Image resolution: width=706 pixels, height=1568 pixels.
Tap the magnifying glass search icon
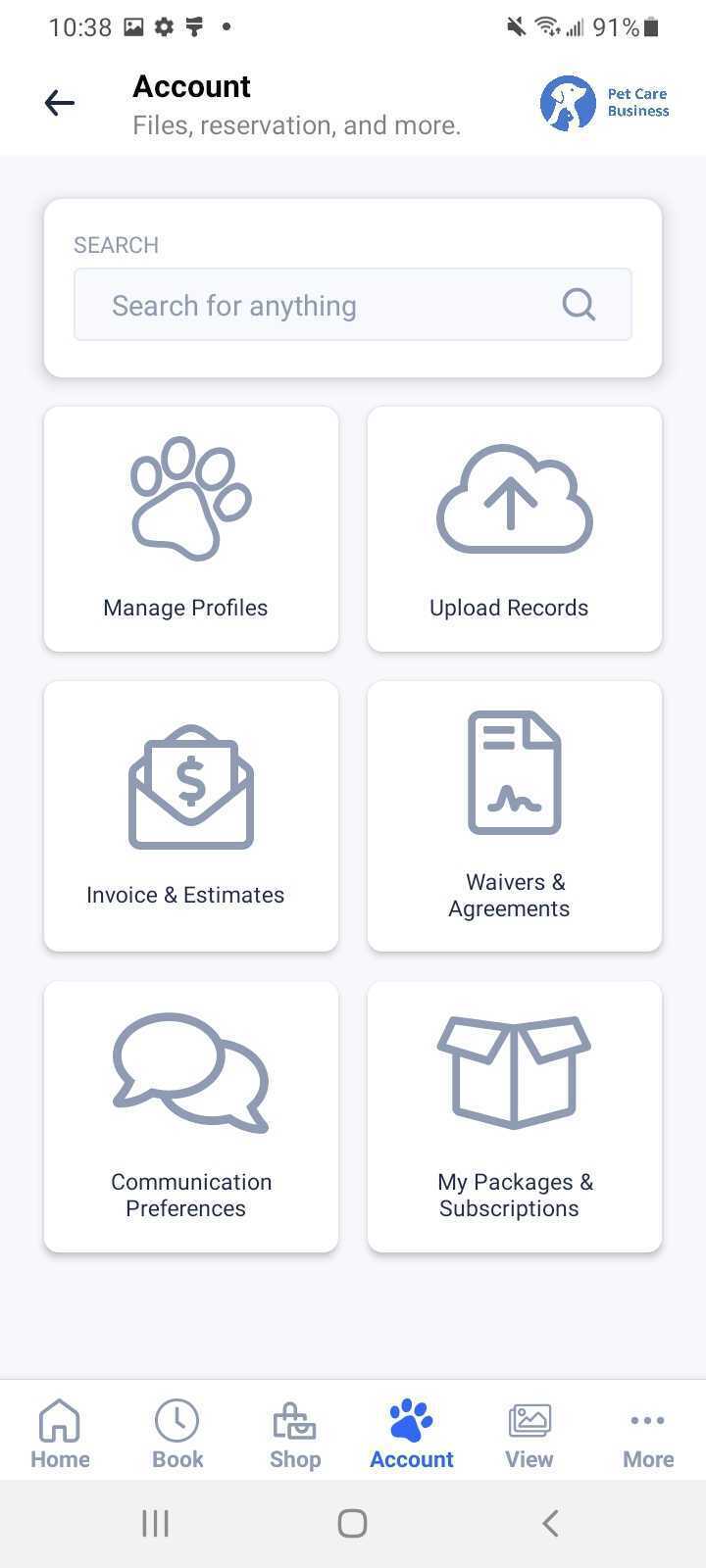point(579,305)
